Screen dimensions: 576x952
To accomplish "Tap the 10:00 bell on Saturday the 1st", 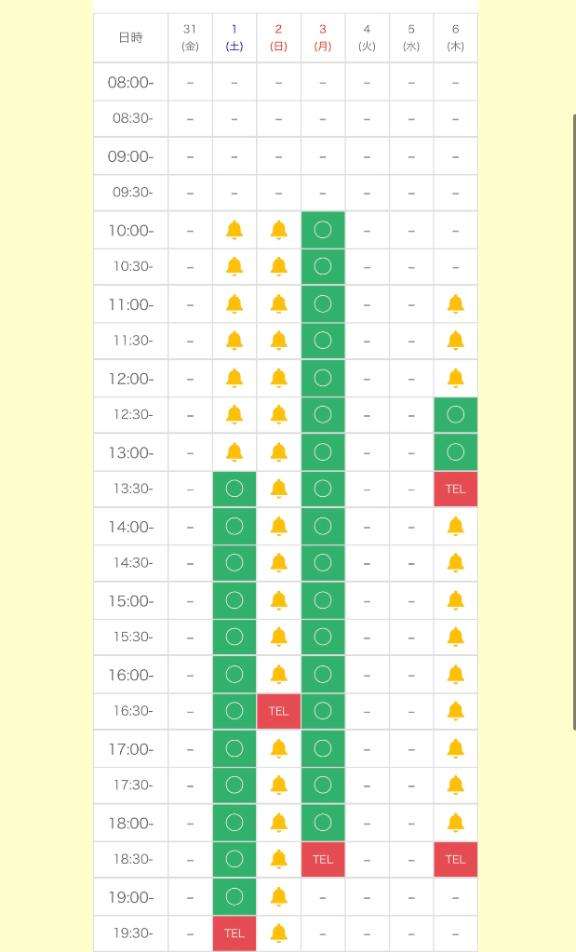I will coord(234,230).
